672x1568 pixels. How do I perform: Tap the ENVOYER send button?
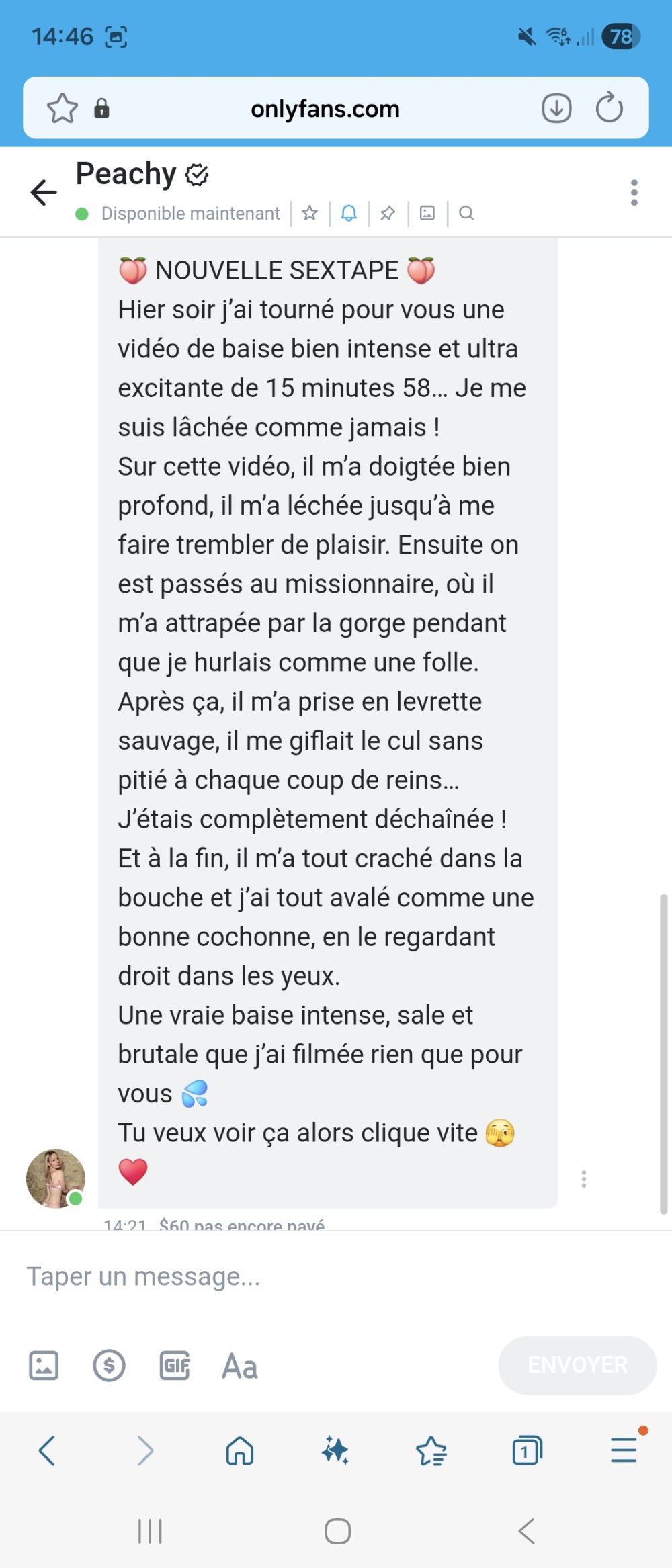tap(577, 1365)
